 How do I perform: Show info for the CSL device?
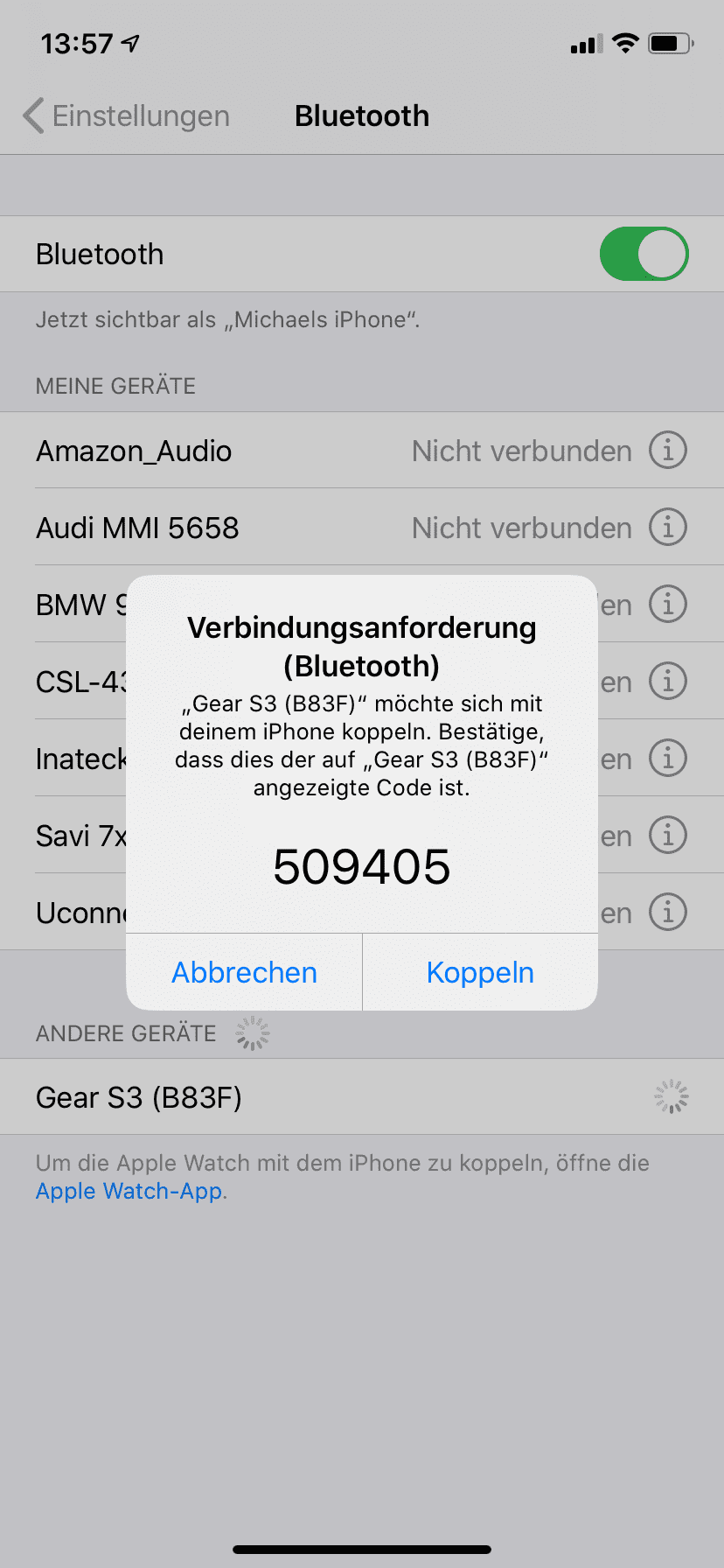click(668, 682)
